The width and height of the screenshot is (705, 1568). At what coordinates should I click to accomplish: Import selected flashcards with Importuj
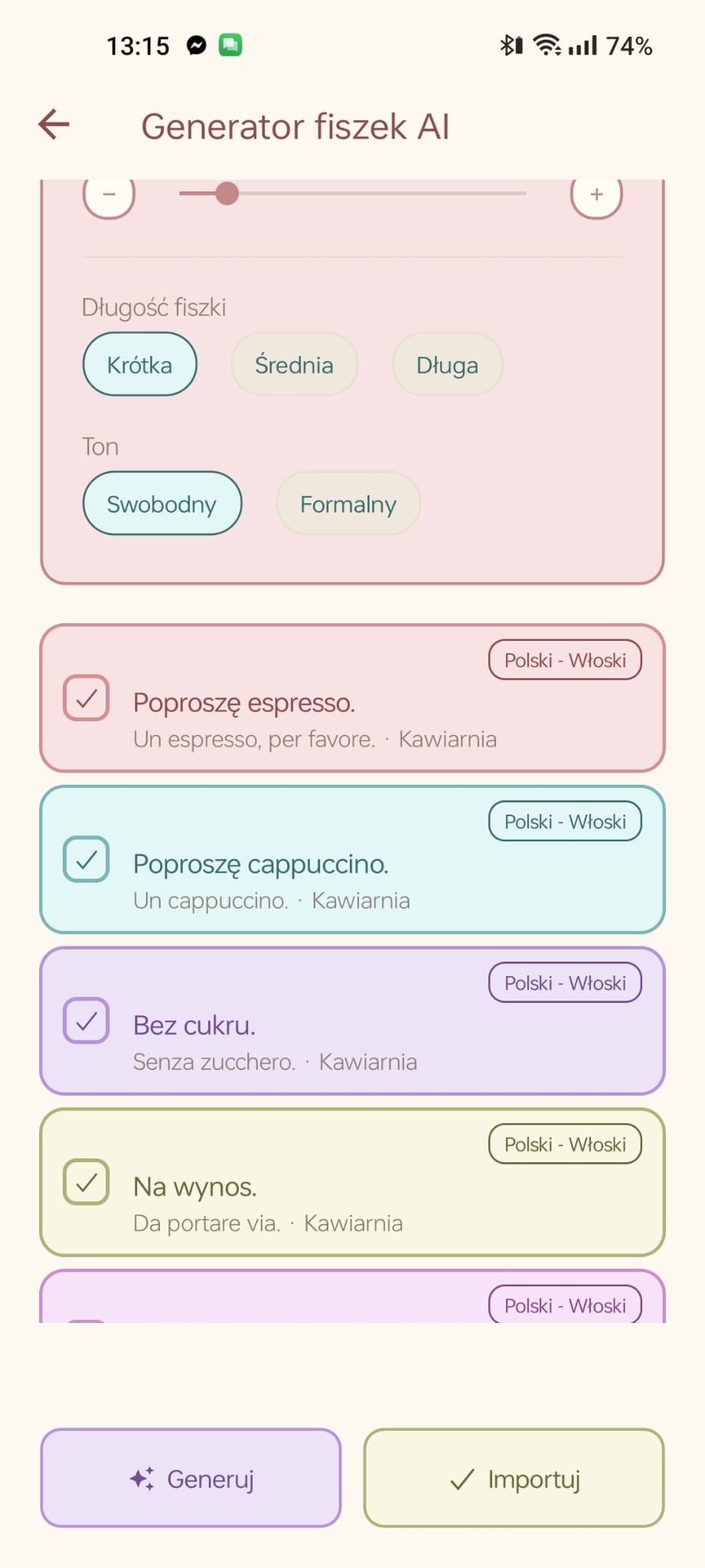tap(514, 1478)
